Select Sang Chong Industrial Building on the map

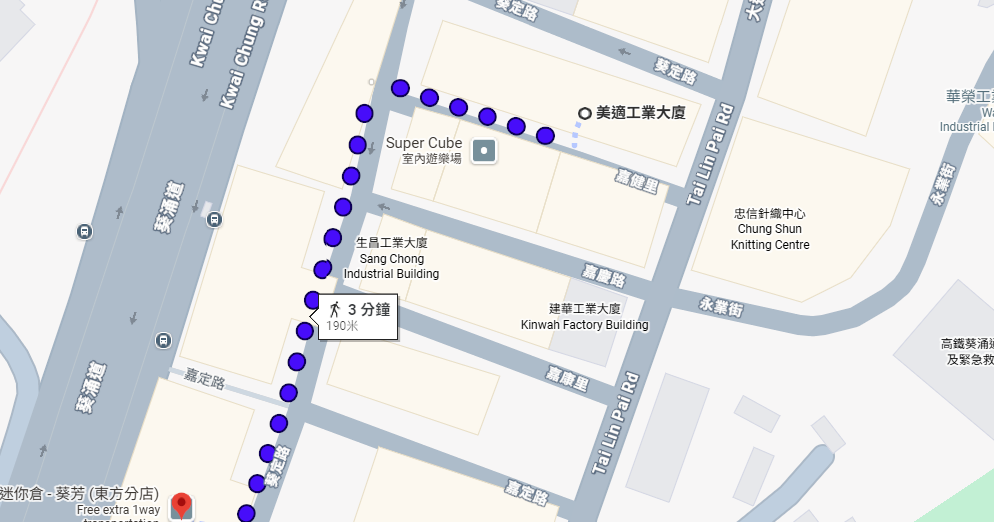pyautogui.click(x=391, y=258)
